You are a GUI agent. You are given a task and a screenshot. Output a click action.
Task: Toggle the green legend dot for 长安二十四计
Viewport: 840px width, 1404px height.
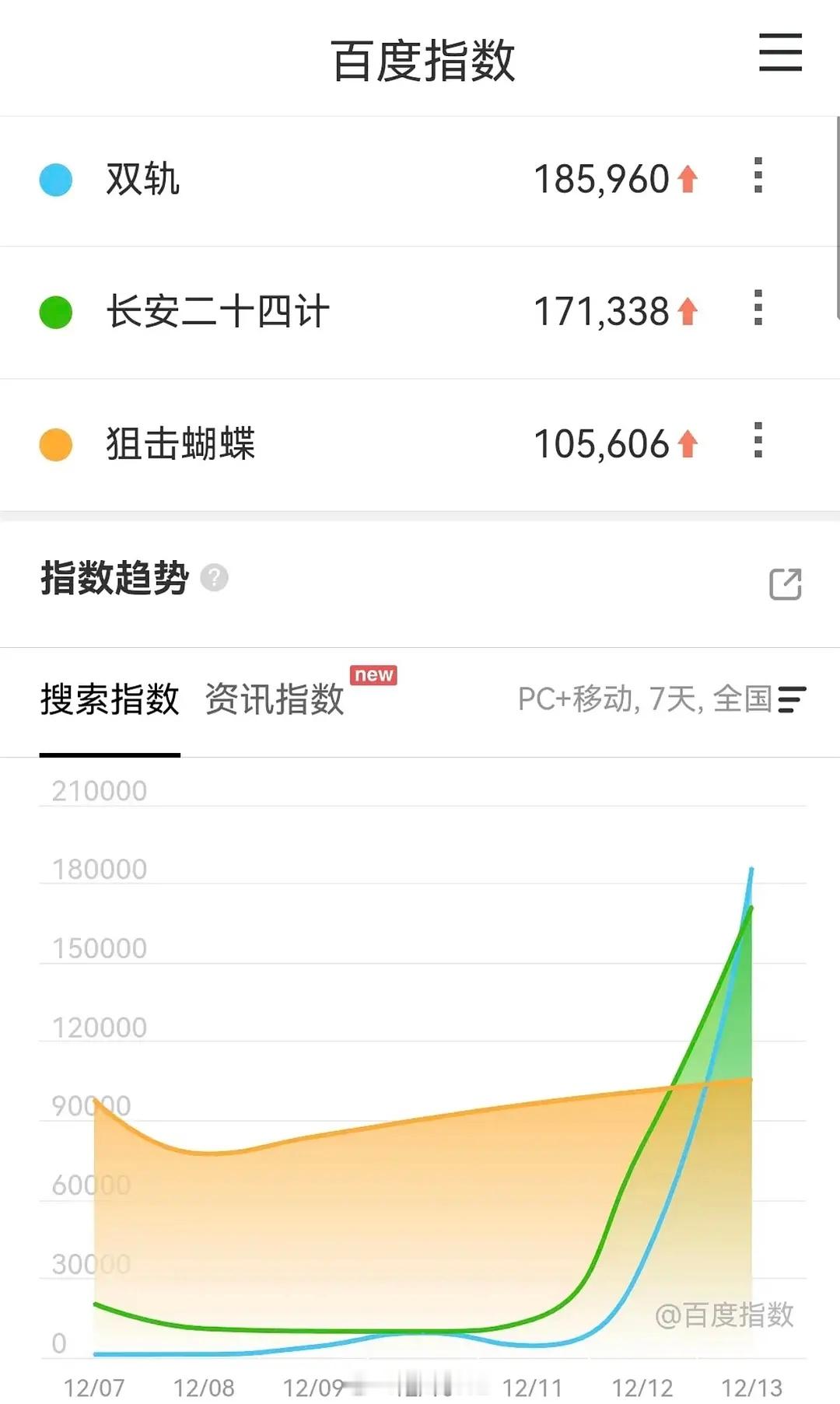[x=56, y=310]
